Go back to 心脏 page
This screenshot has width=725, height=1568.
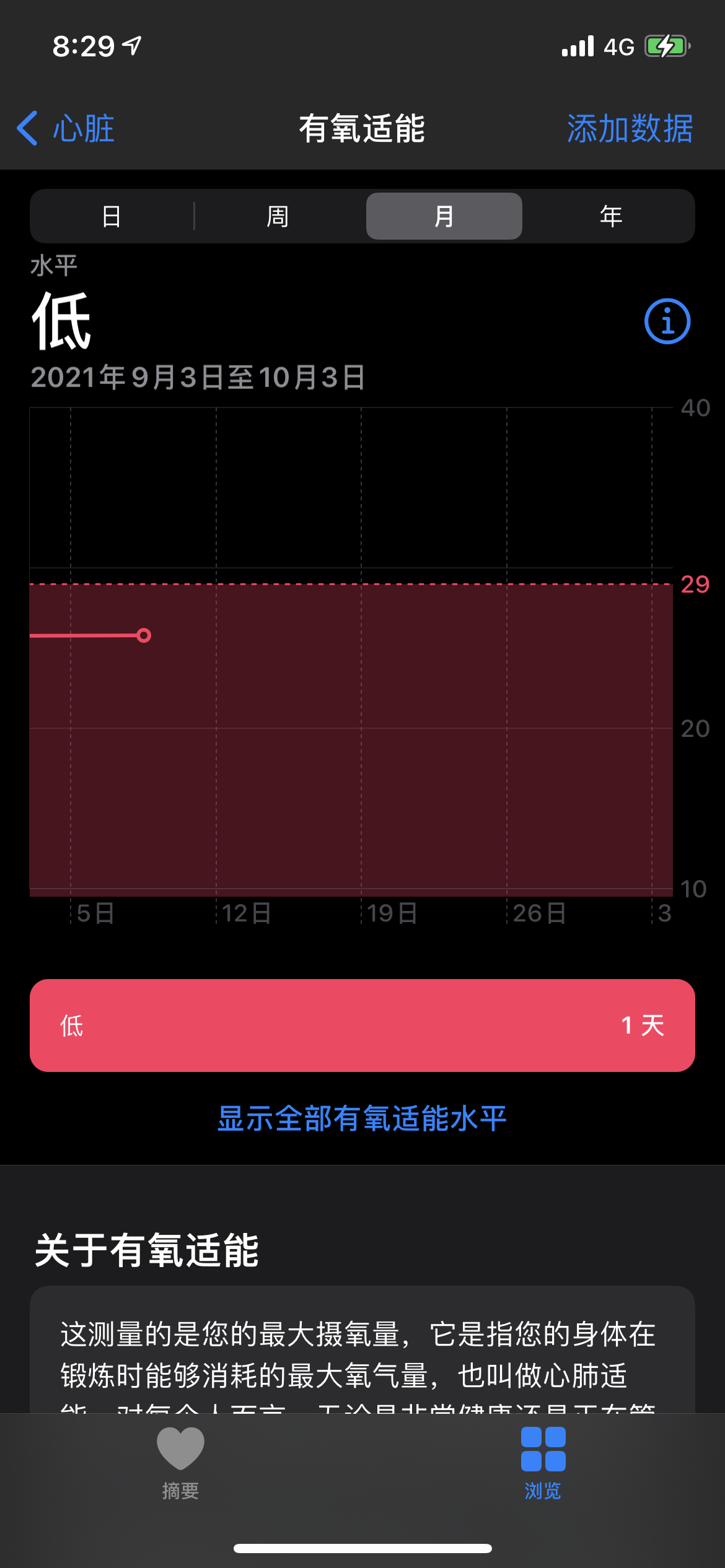[66, 129]
